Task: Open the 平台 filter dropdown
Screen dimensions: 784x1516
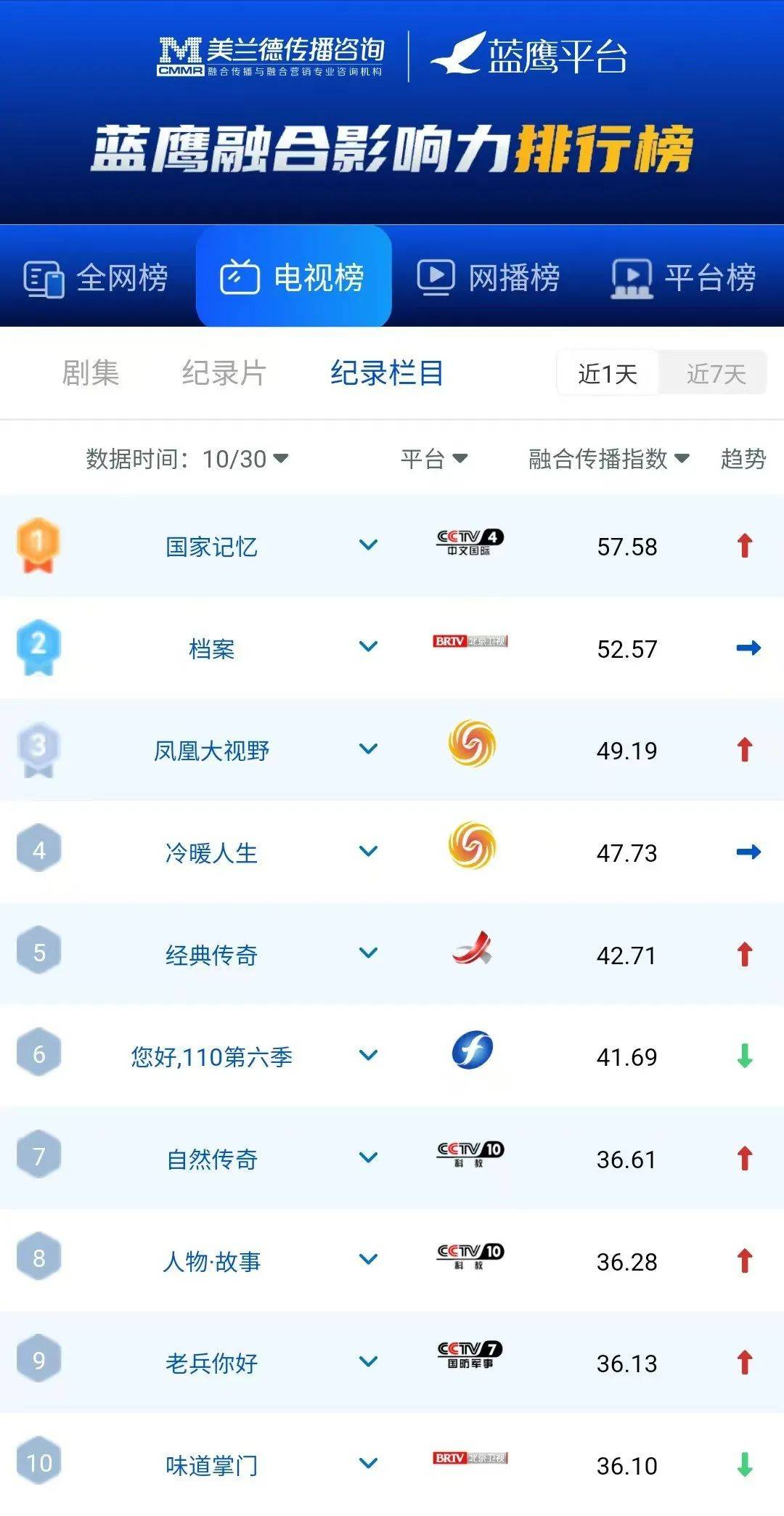Action: tap(434, 459)
